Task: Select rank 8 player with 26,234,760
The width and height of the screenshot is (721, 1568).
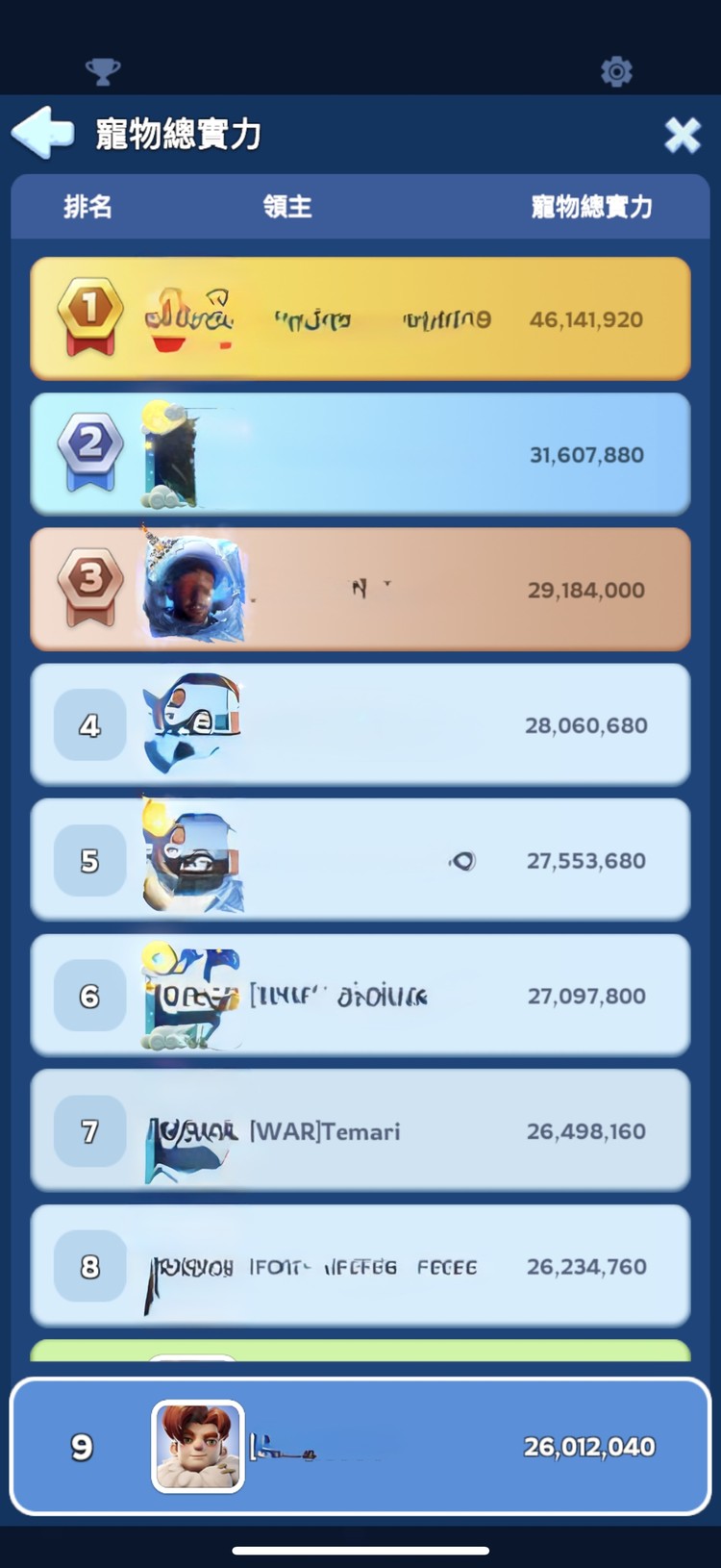Action: pyautogui.click(x=360, y=1266)
